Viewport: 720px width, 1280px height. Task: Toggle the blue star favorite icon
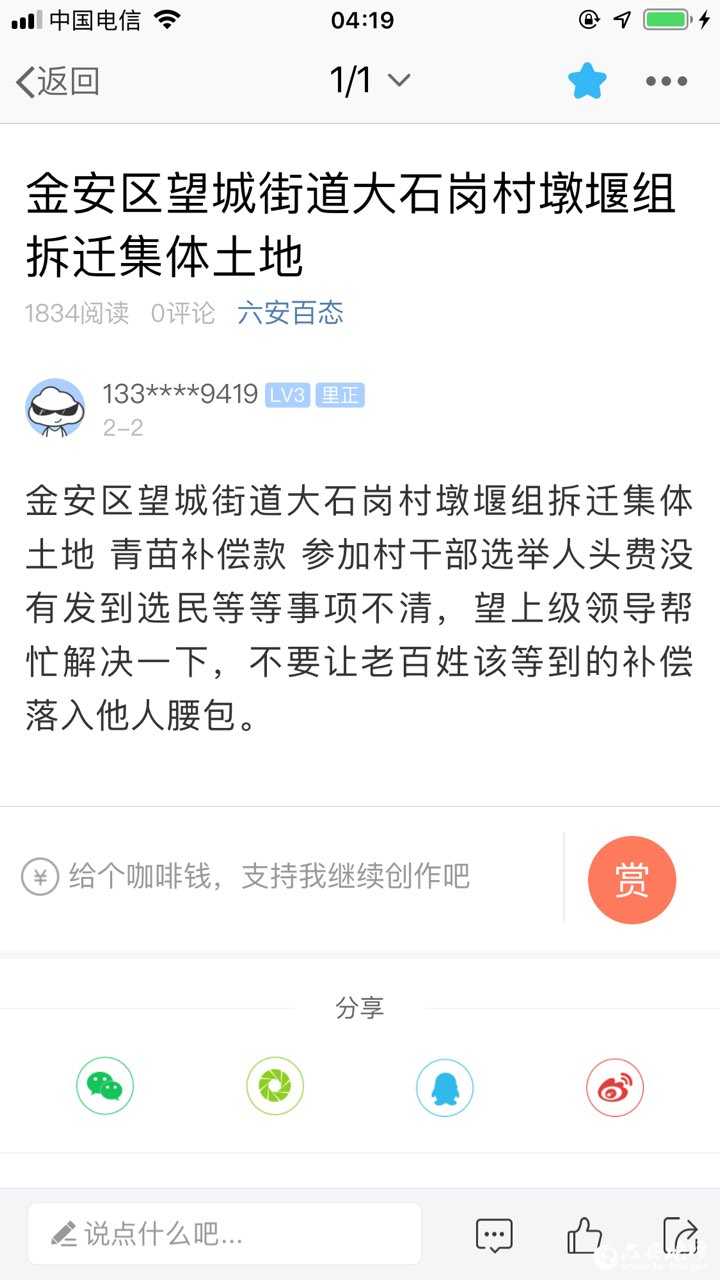[x=588, y=81]
